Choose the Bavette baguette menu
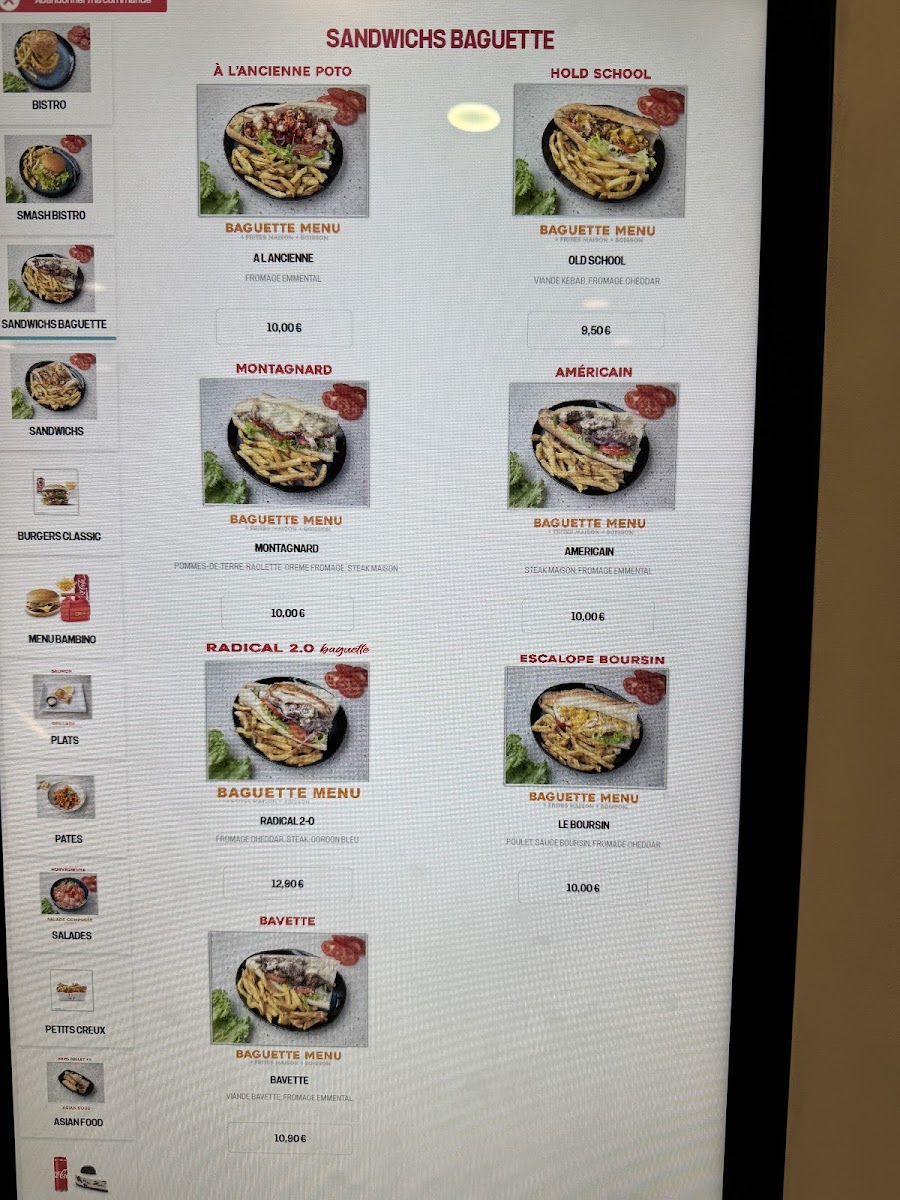This screenshot has width=900, height=1200. (288, 990)
